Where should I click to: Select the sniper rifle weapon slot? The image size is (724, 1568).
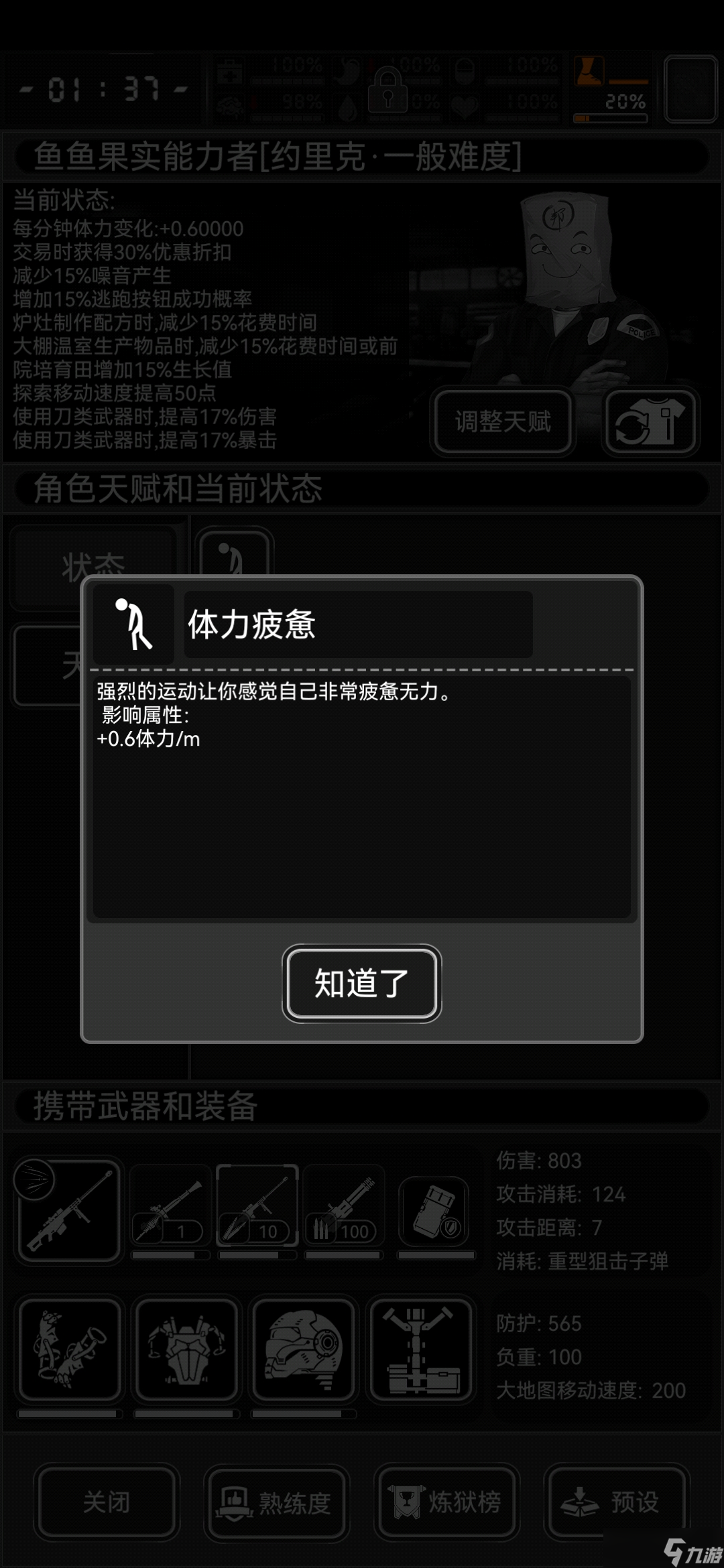point(68,1212)
